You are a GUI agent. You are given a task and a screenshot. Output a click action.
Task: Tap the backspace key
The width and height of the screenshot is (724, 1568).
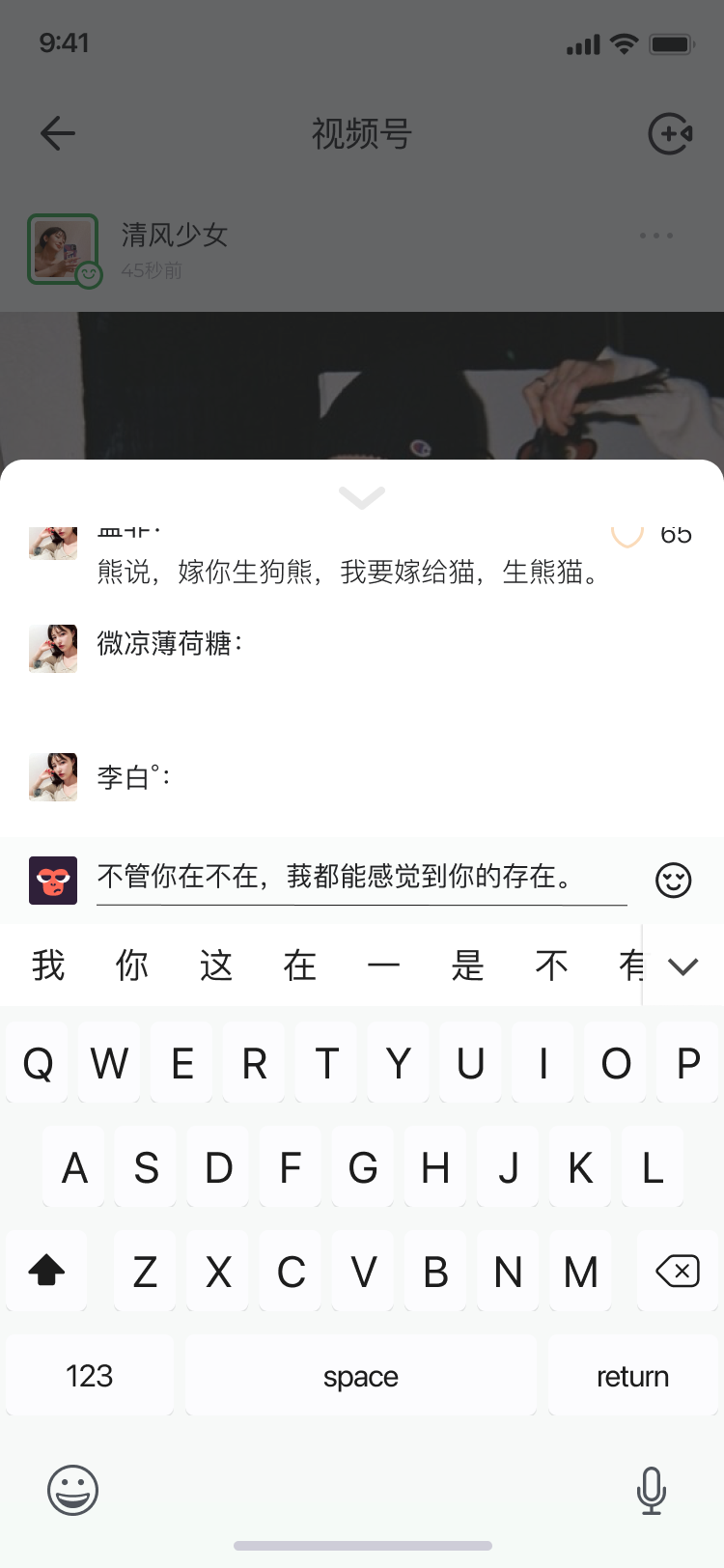click(677, 1272)
